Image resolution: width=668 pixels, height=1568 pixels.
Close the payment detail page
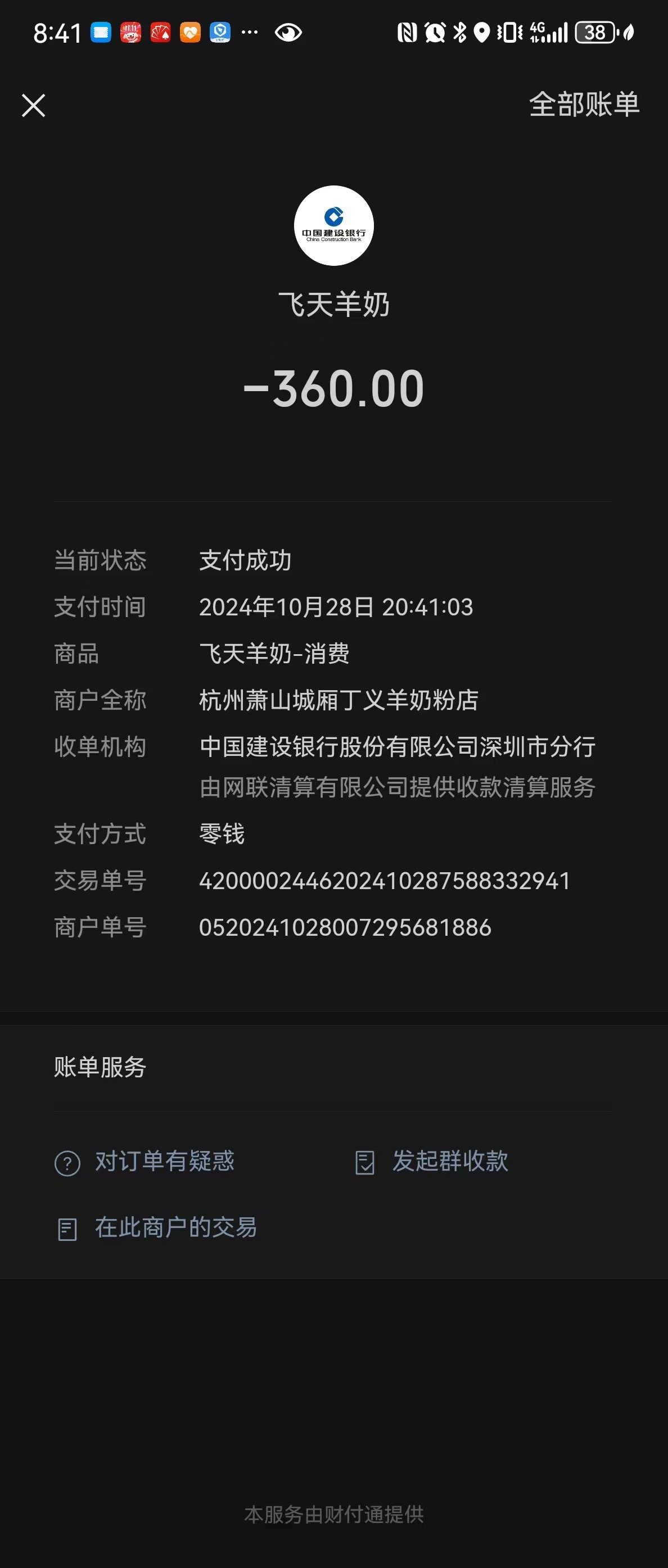pyautogui.click(x=34, y=105)
